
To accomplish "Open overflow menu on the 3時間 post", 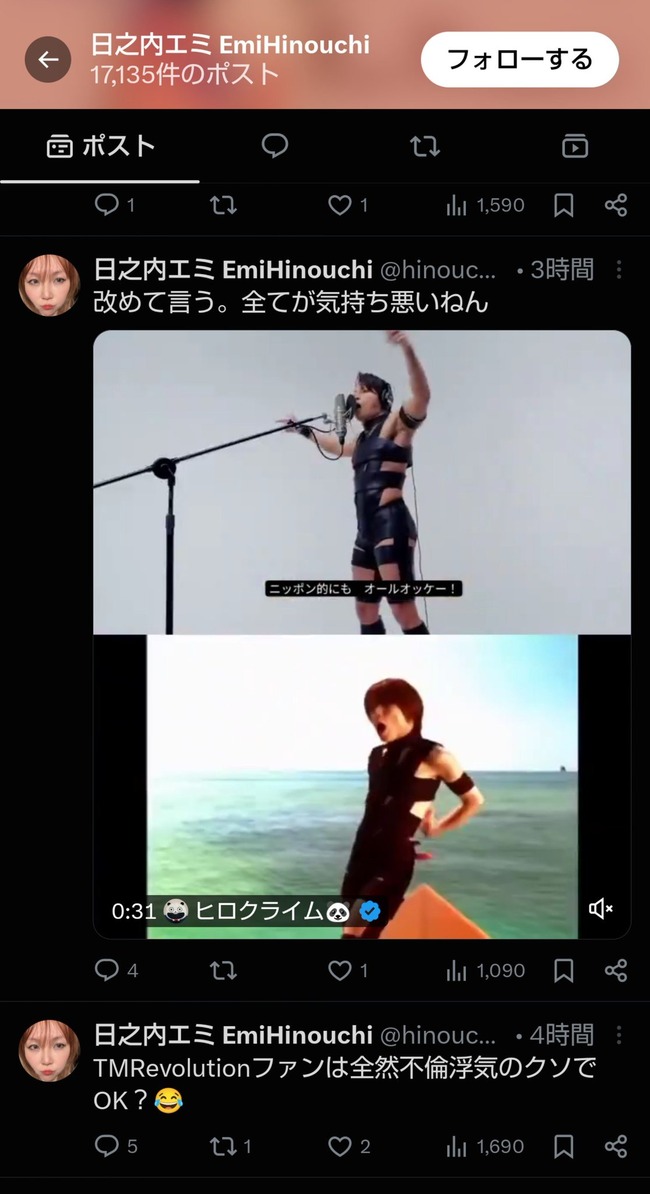I will click(x=618, y=269).
